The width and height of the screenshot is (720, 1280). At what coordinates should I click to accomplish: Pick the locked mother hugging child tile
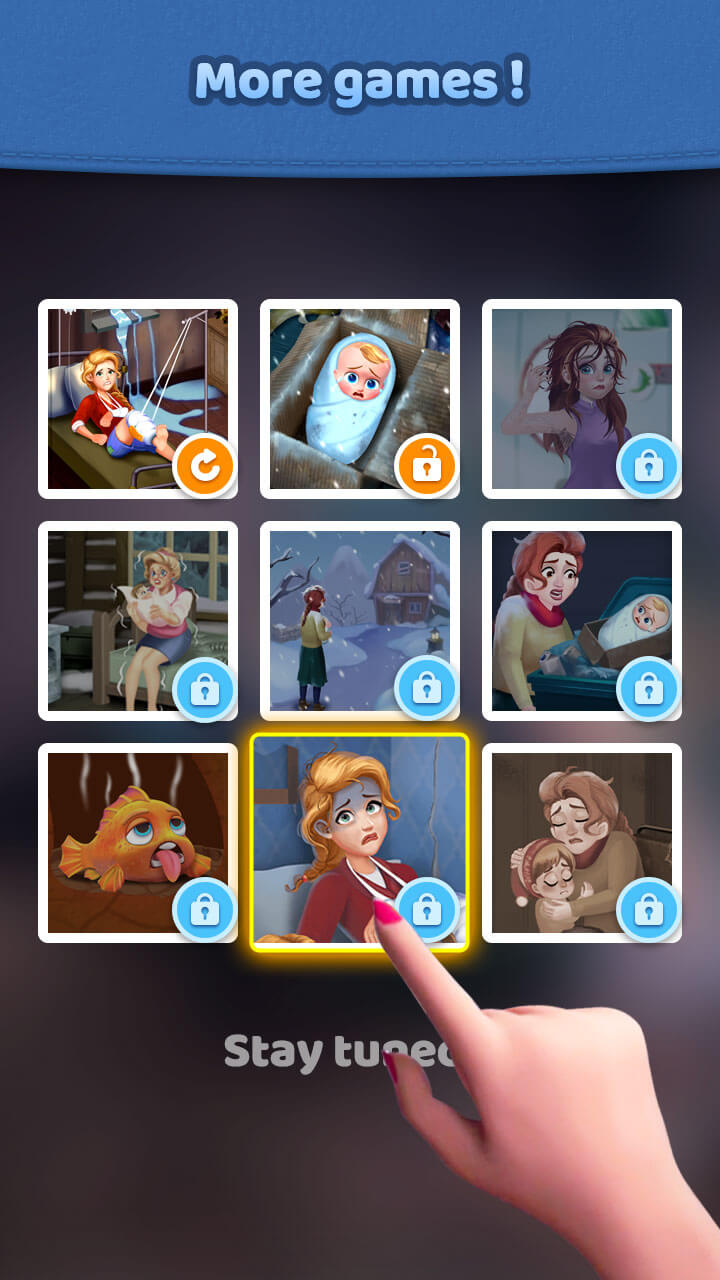pyautogui.click(x=582, y=842)
